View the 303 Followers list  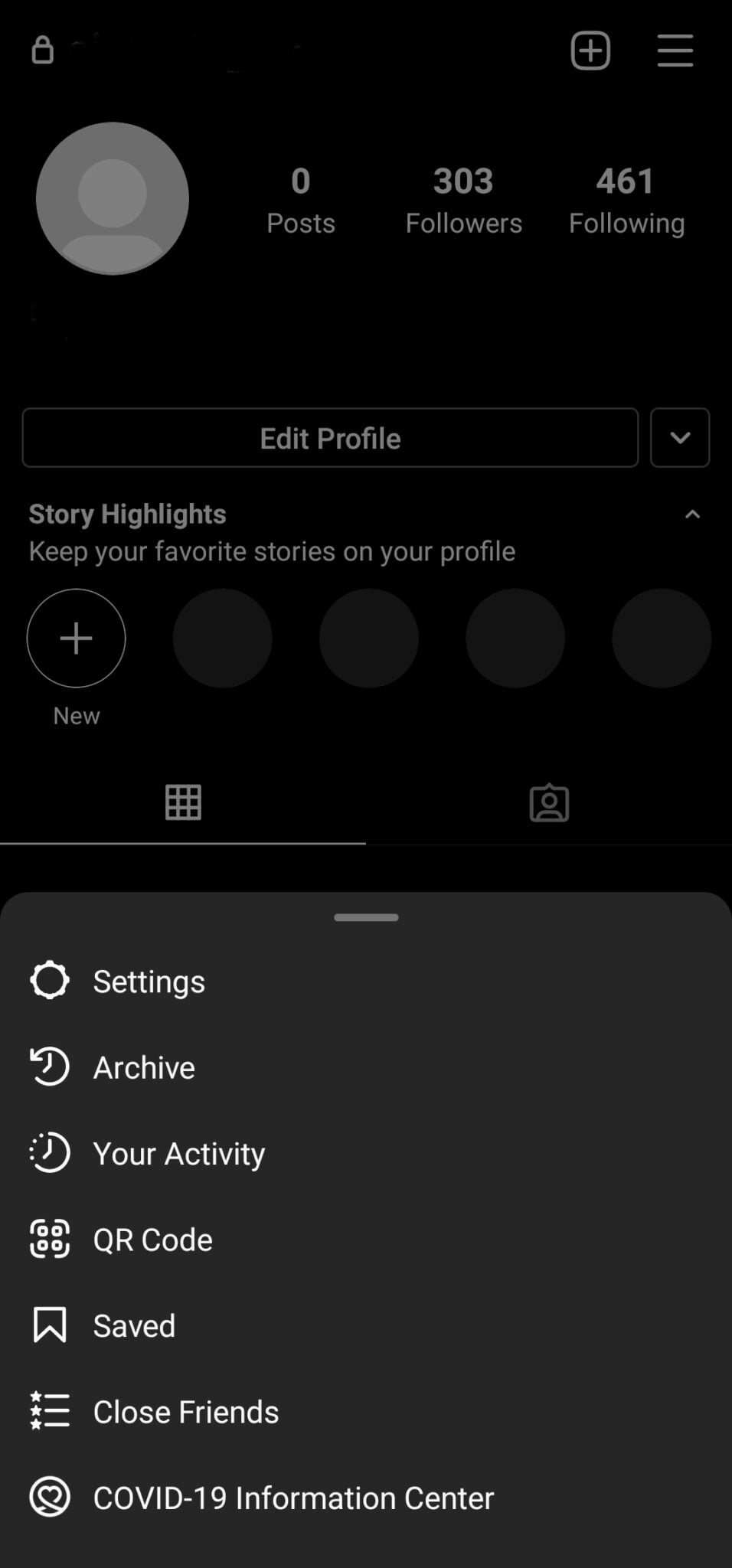[463, 201]
